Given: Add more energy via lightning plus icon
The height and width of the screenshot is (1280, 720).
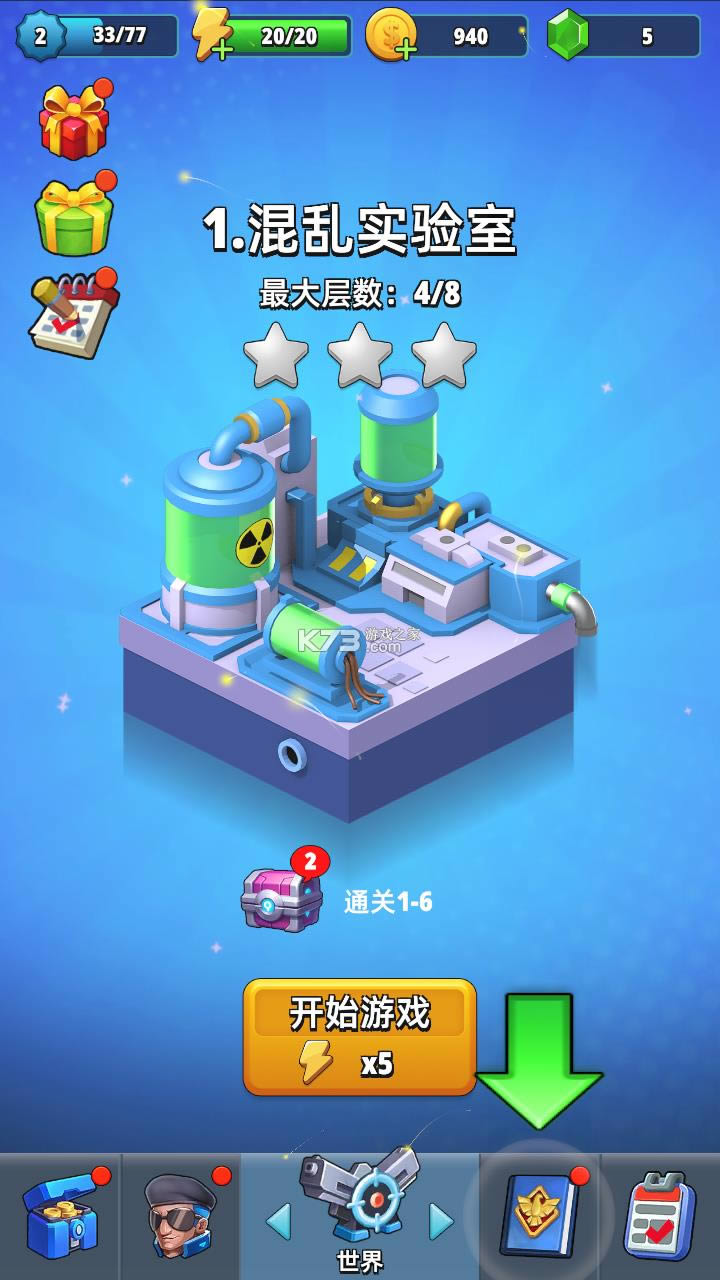Looking at the screenshot, I should [212, 36].
